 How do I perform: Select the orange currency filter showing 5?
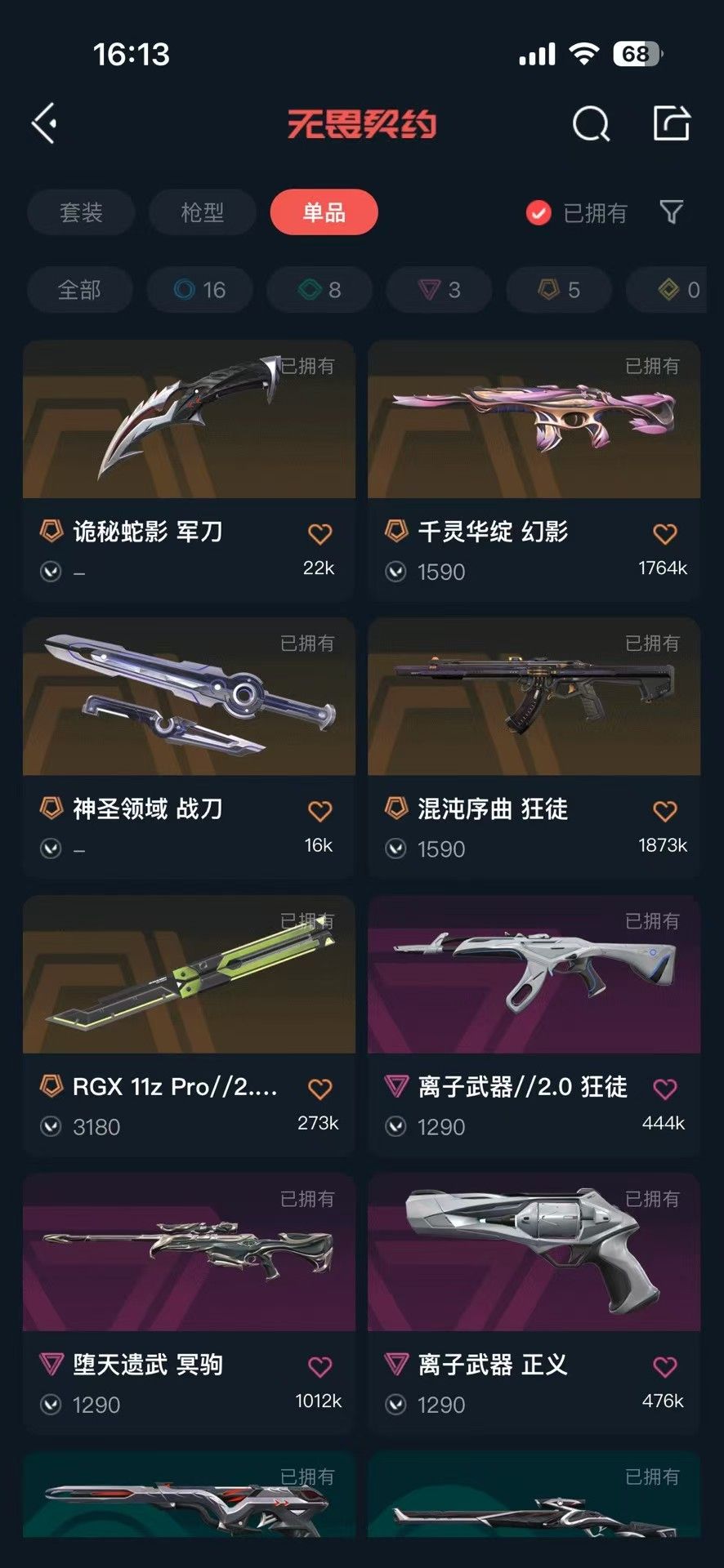coord(558,290)
